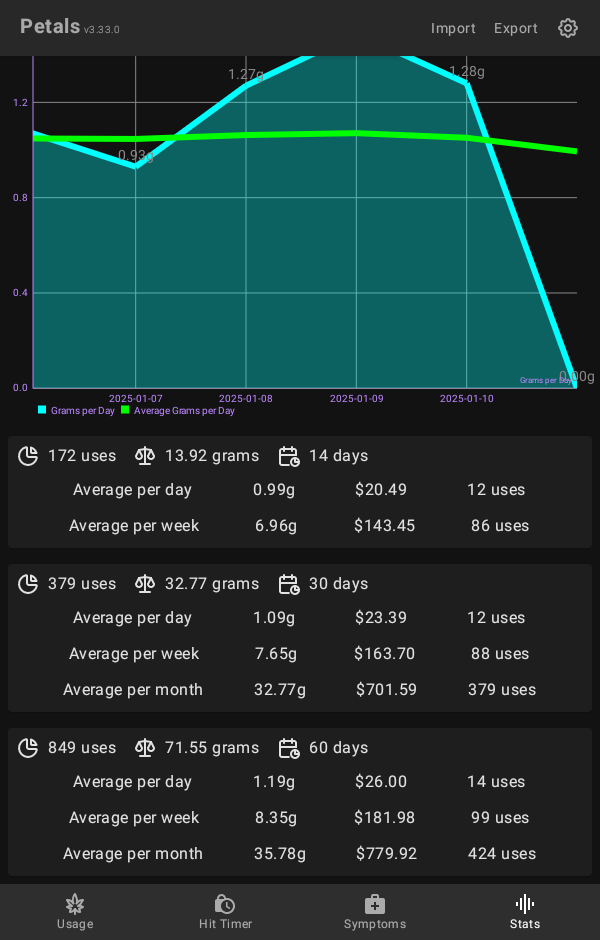Open the Hit Timer tab

pos(225,912)
